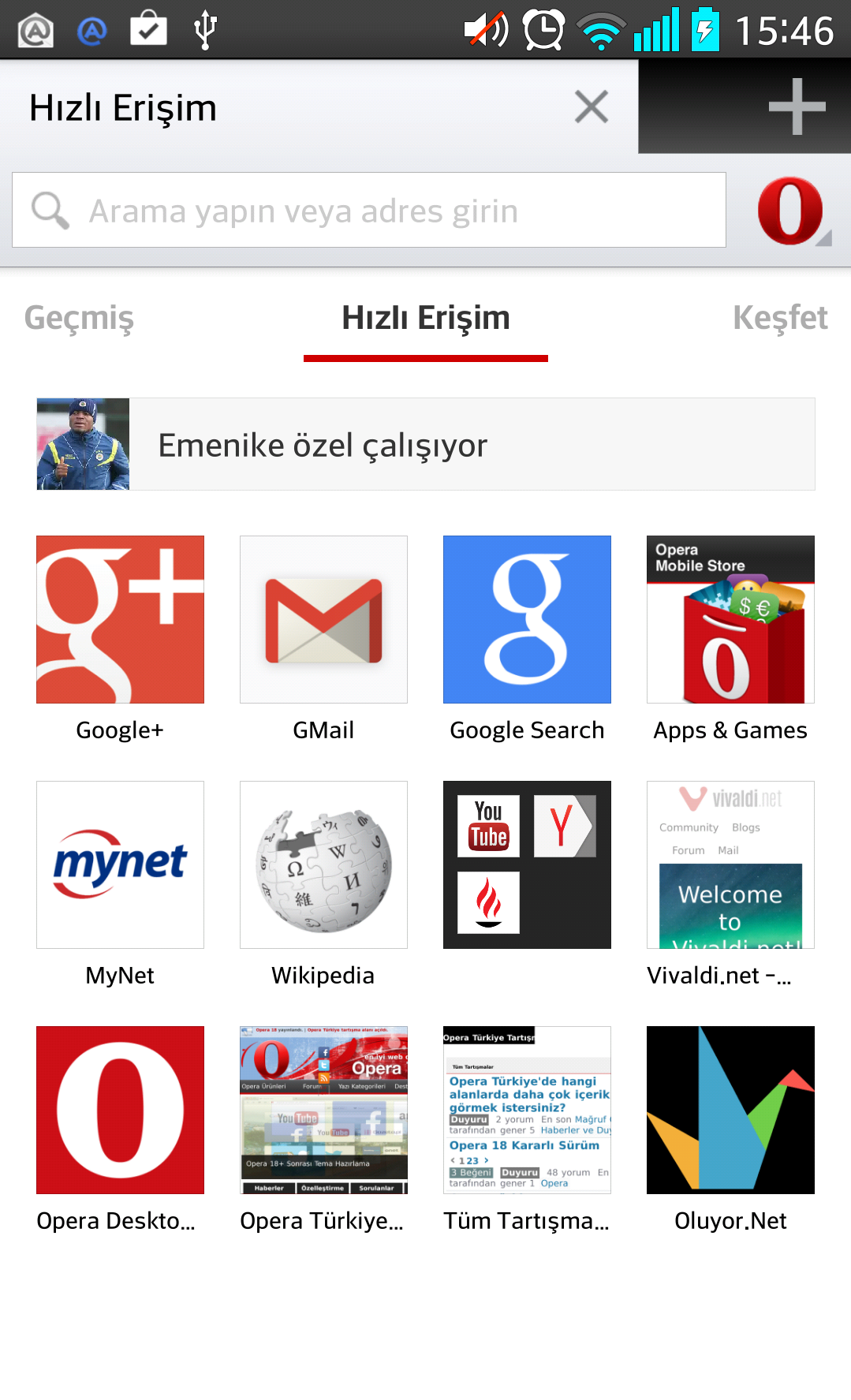The image size is (851, 1400).
Task: Open the Opera menu button
Action: click(x=791, y=211)
